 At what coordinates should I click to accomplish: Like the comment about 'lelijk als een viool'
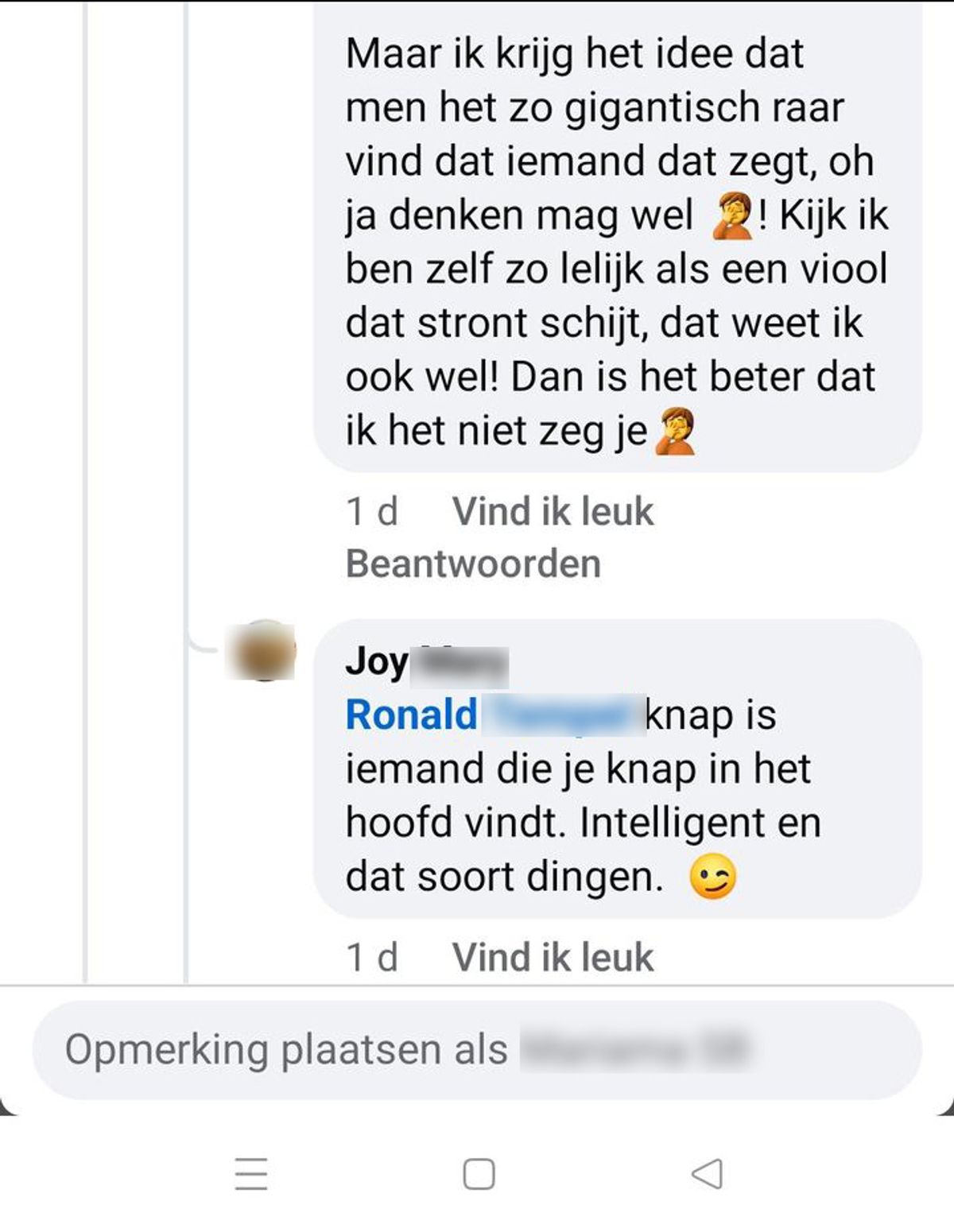[x=553, y=511]
